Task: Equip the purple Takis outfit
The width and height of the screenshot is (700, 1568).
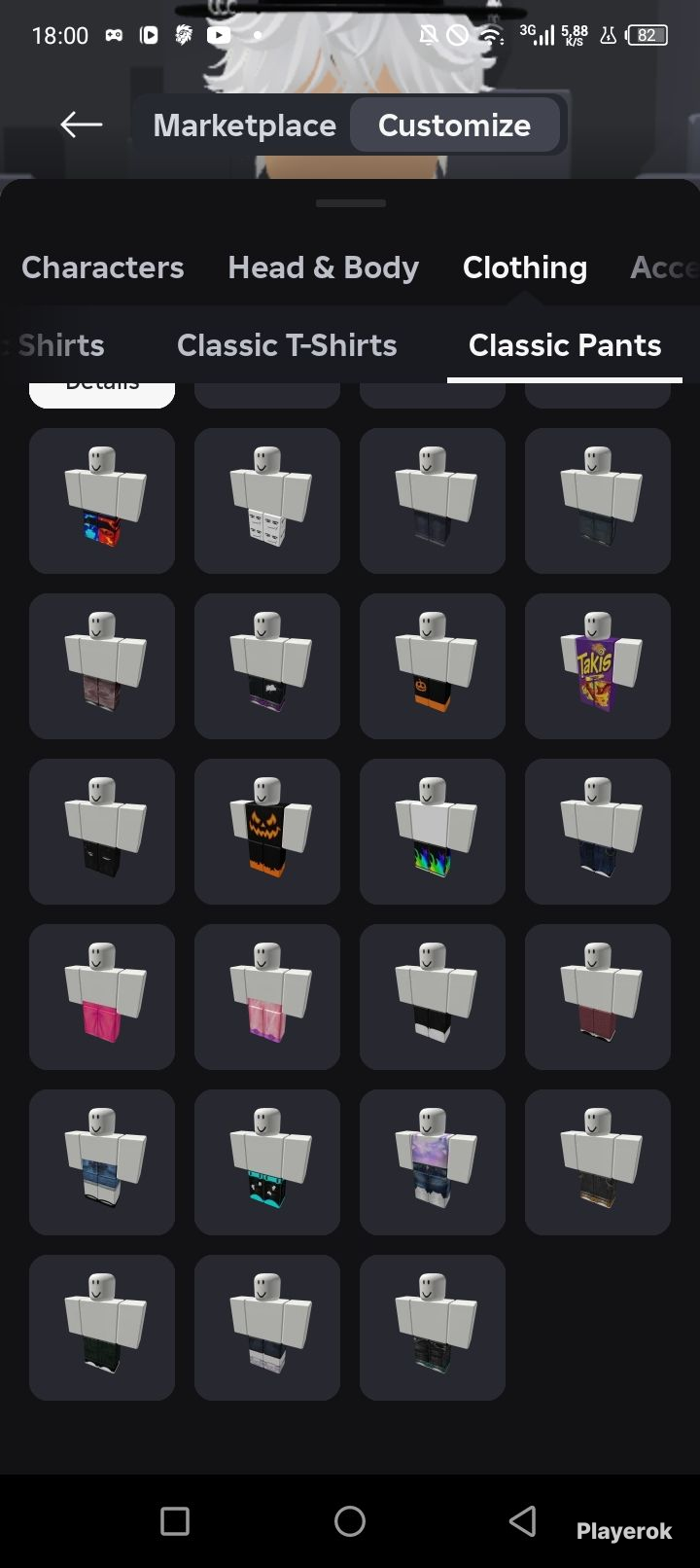Action: 597,666
